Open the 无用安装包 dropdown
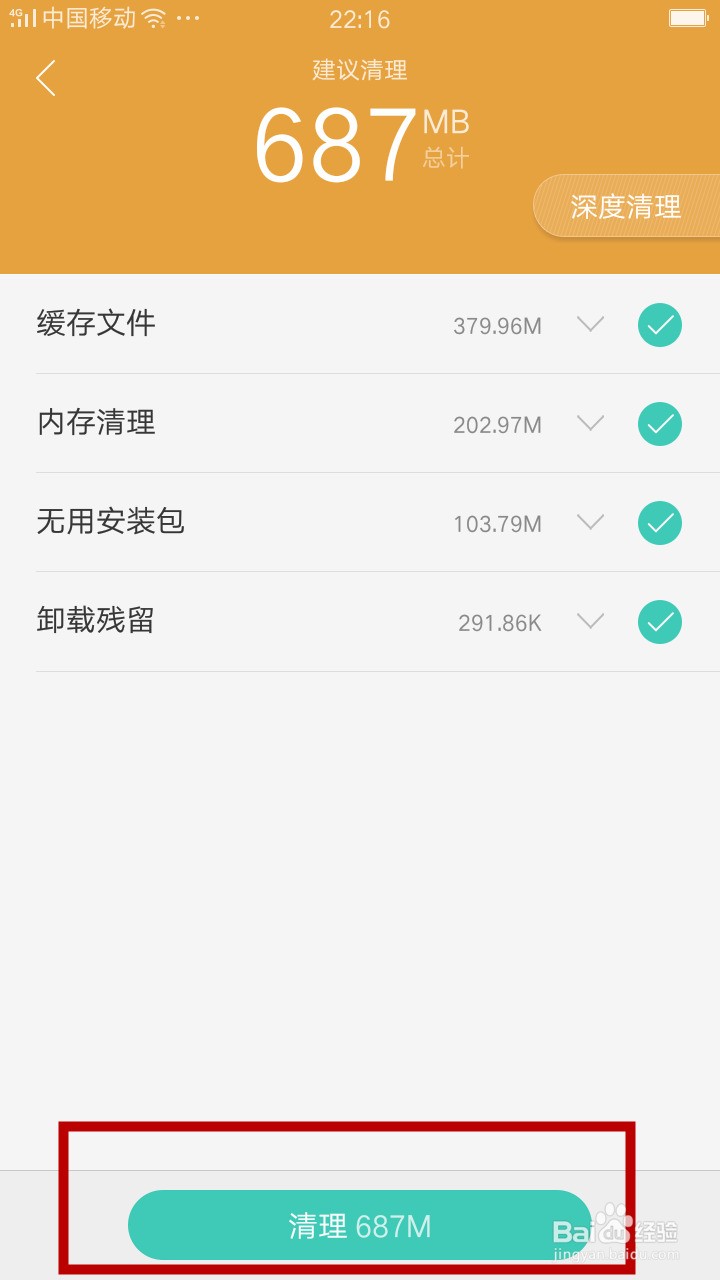Screen dimensions: 720x1280 (x=590, y=523)
